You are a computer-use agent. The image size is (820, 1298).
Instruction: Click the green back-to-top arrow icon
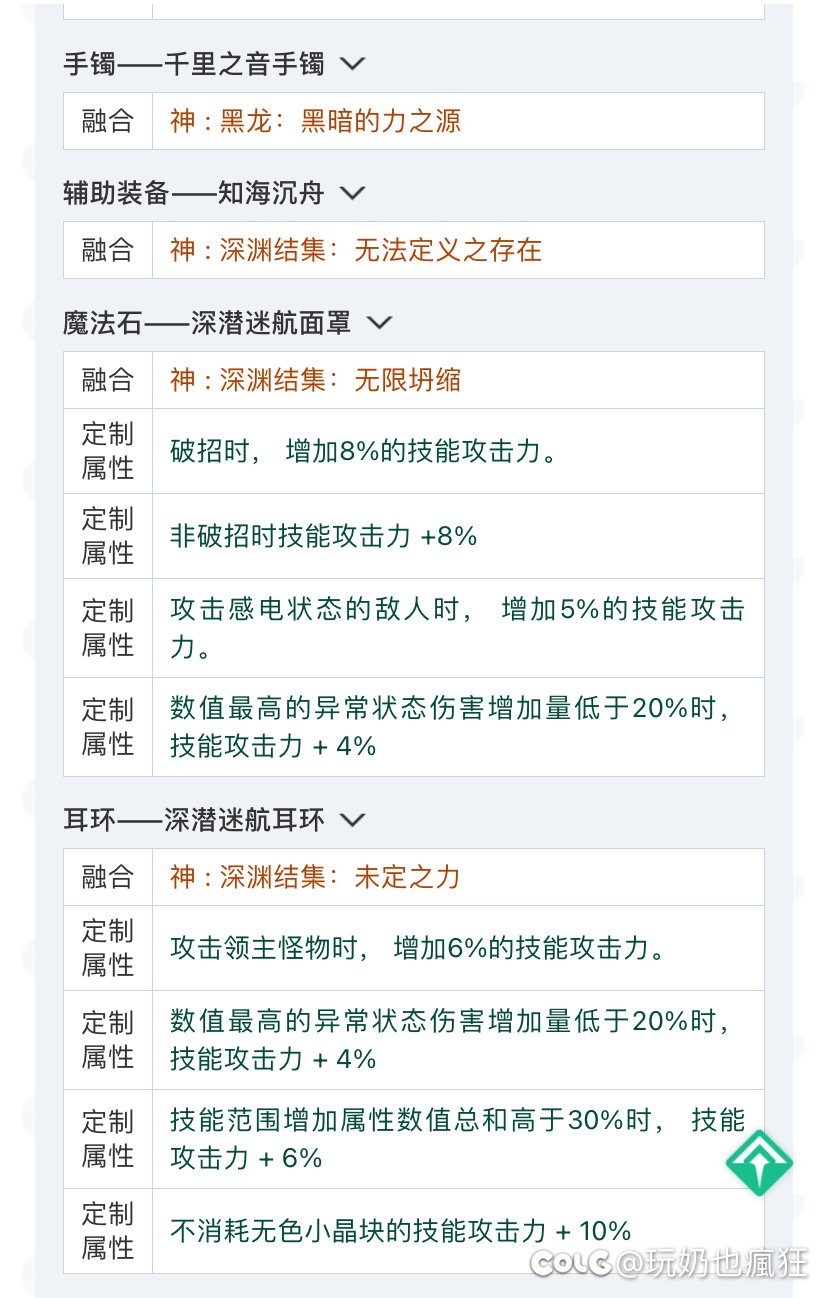760,1163
